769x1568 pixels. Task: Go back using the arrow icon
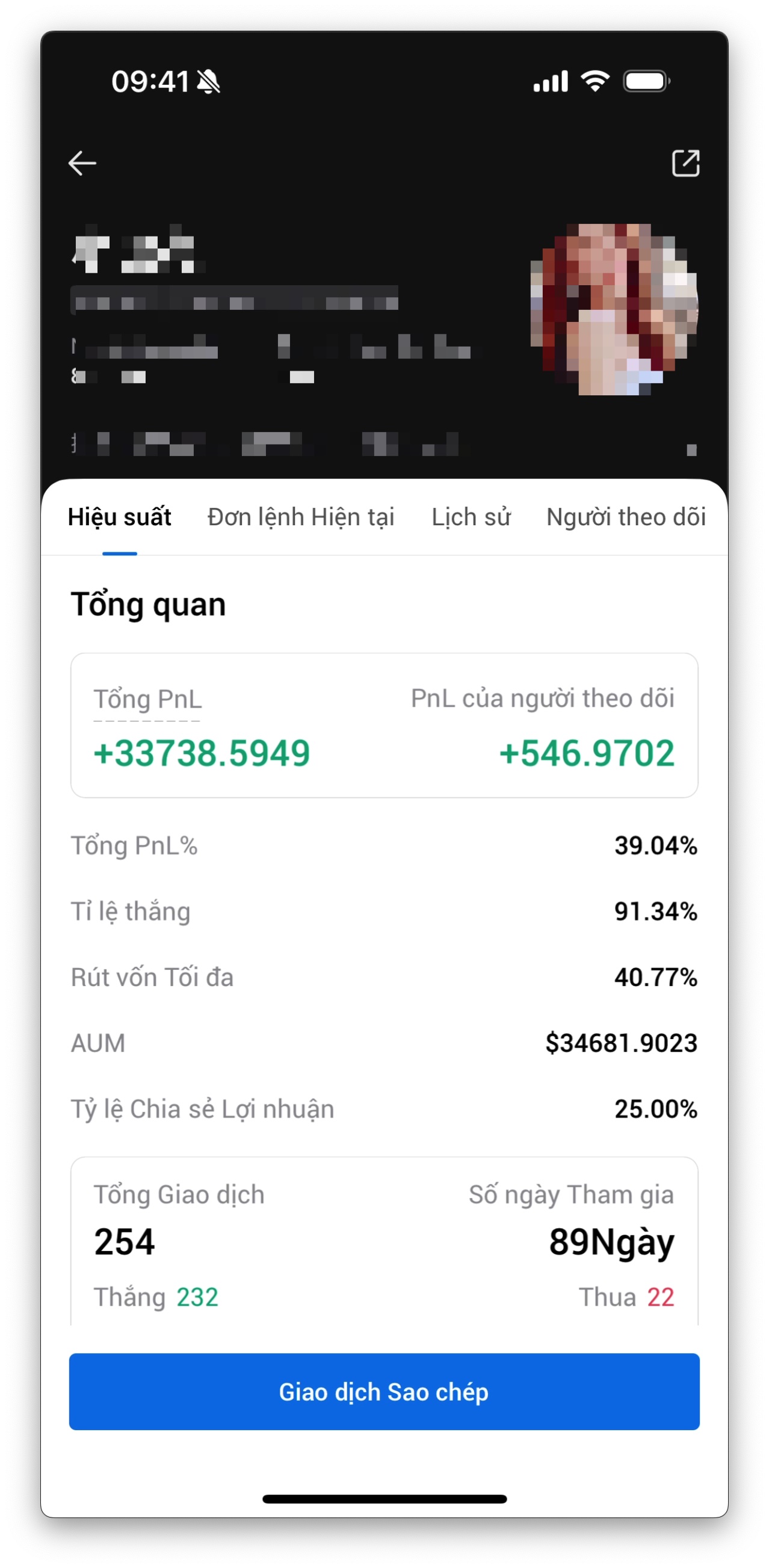tap(82, 163)
